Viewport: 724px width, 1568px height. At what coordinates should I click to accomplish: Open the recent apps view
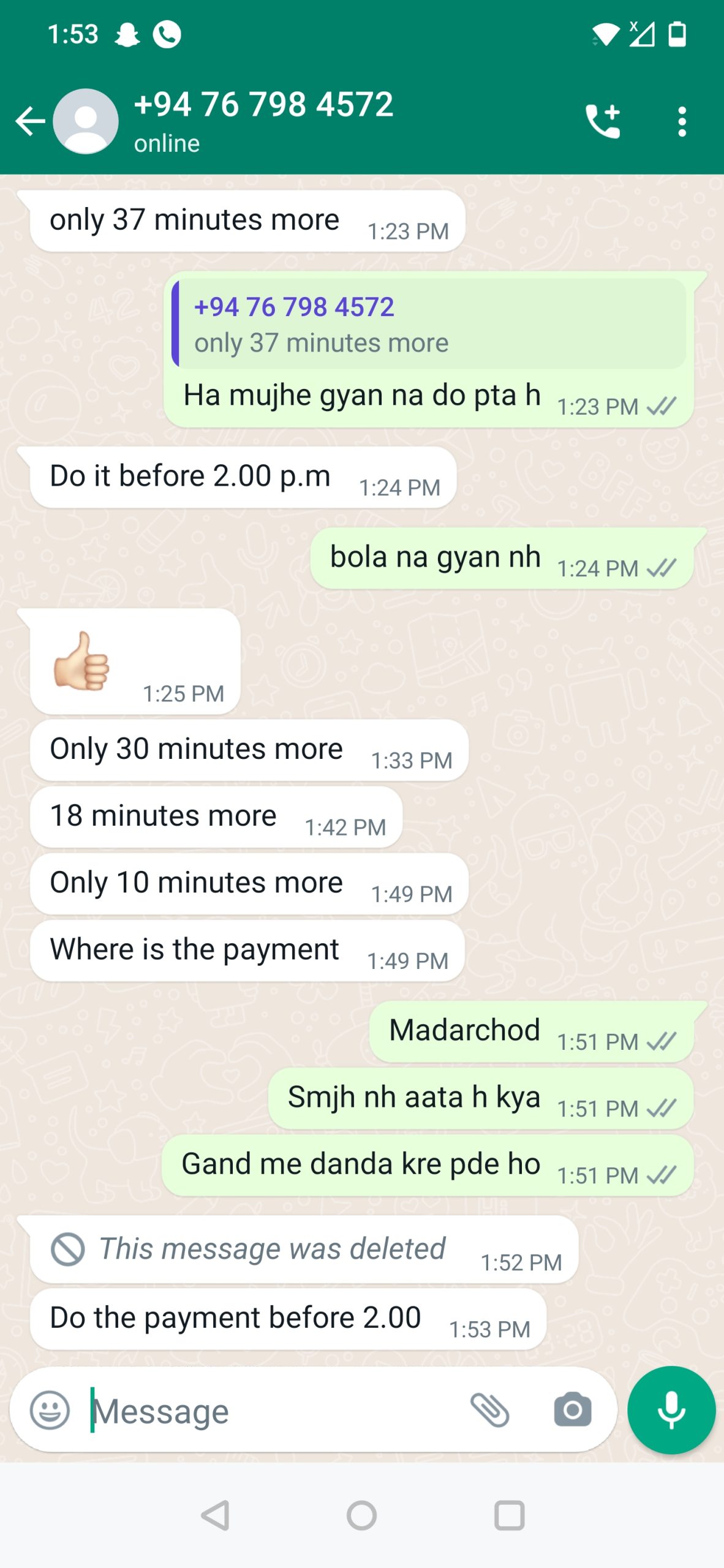tap(509, 1515)
